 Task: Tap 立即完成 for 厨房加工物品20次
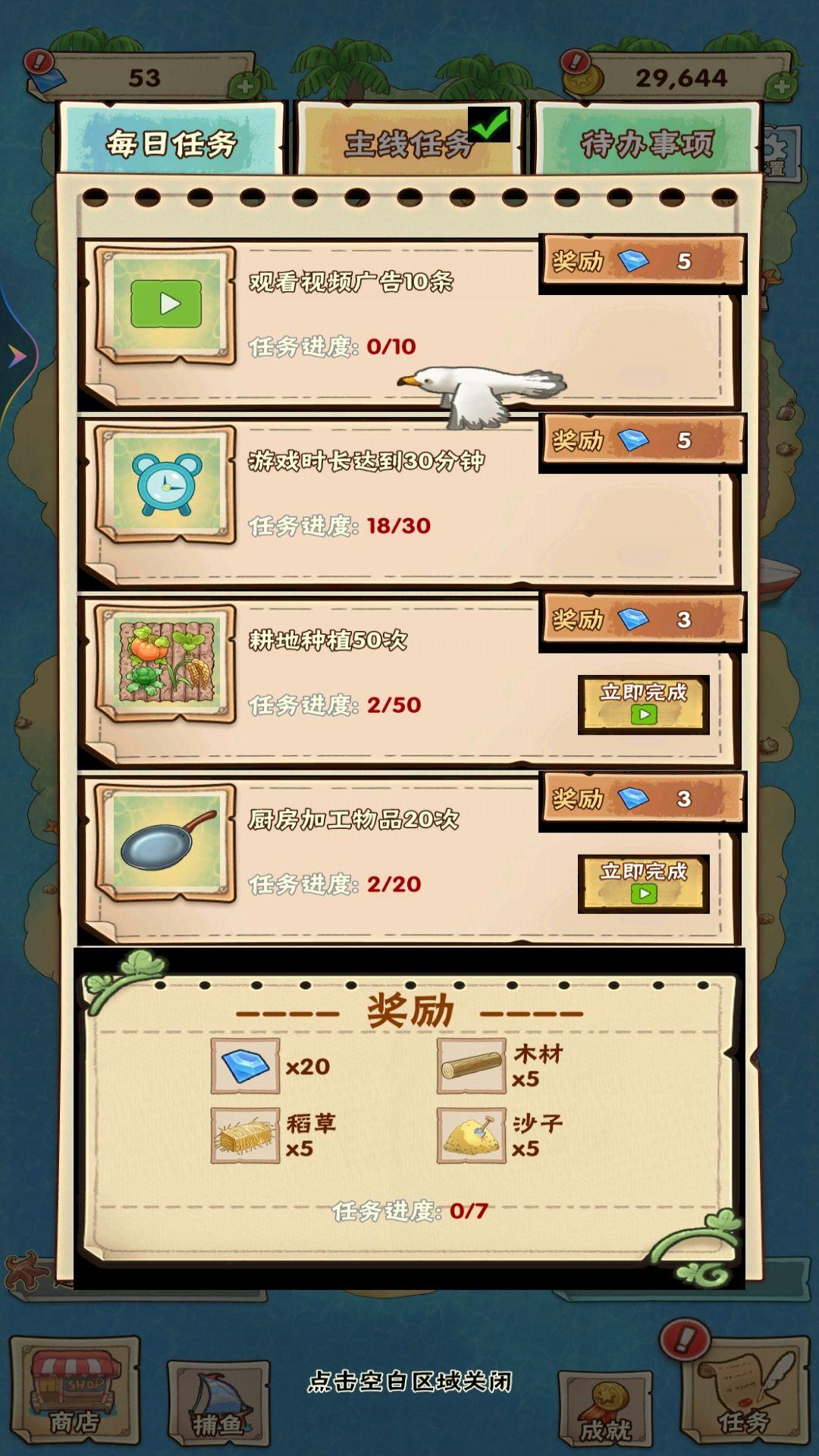point(643,883)
